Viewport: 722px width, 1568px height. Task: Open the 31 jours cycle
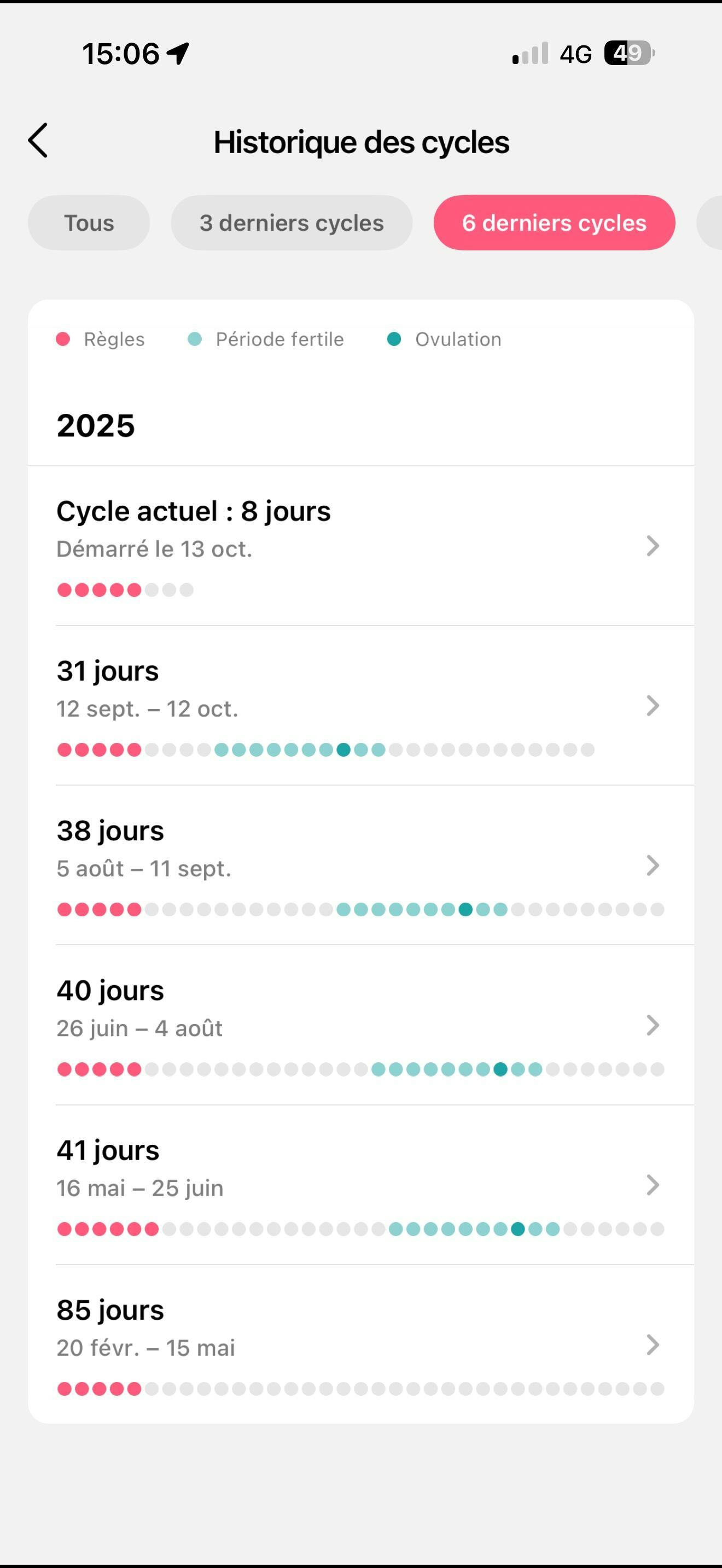click(360, 706)
